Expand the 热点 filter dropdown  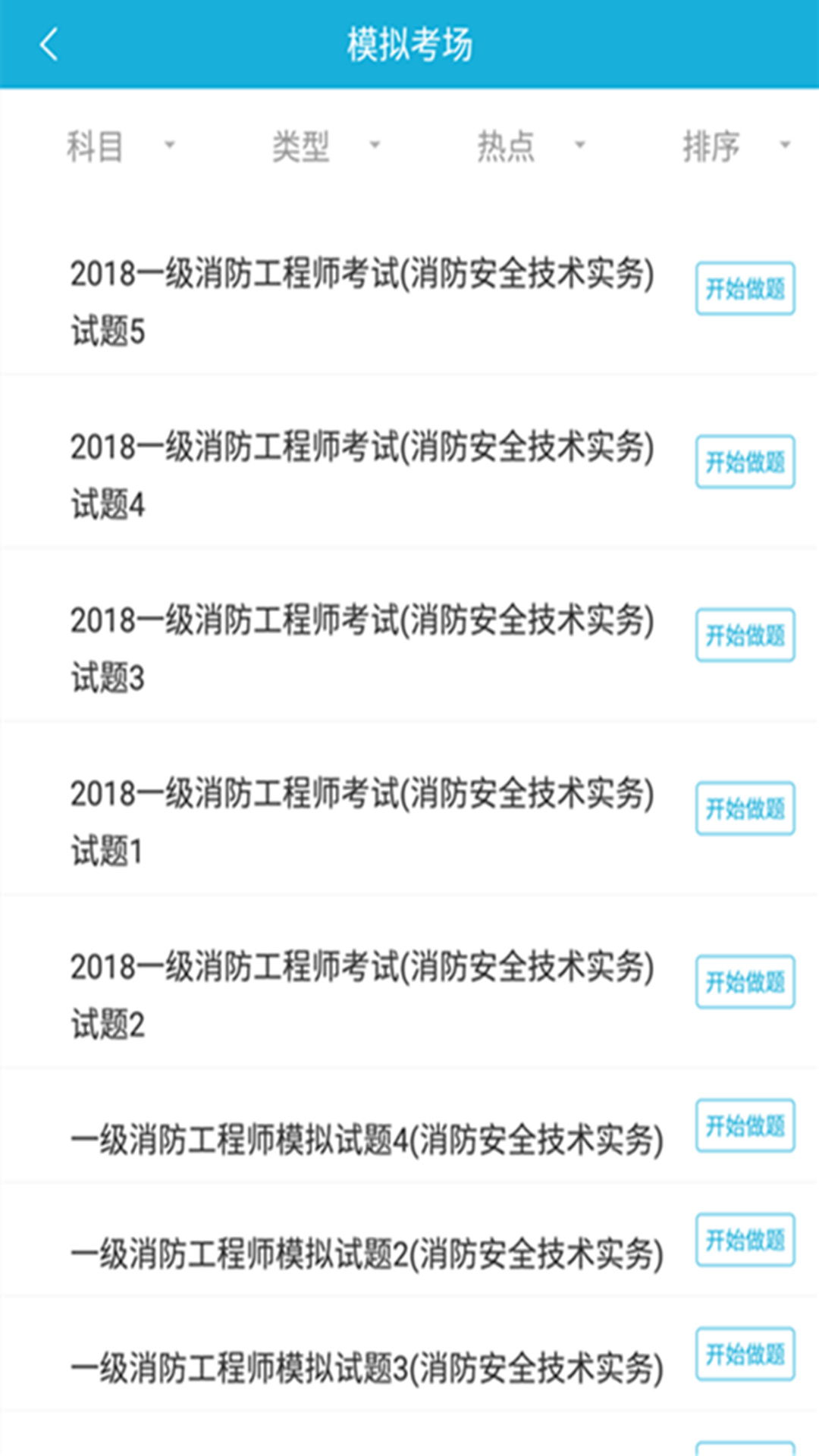pyautogui.click(x=527, y=146)
